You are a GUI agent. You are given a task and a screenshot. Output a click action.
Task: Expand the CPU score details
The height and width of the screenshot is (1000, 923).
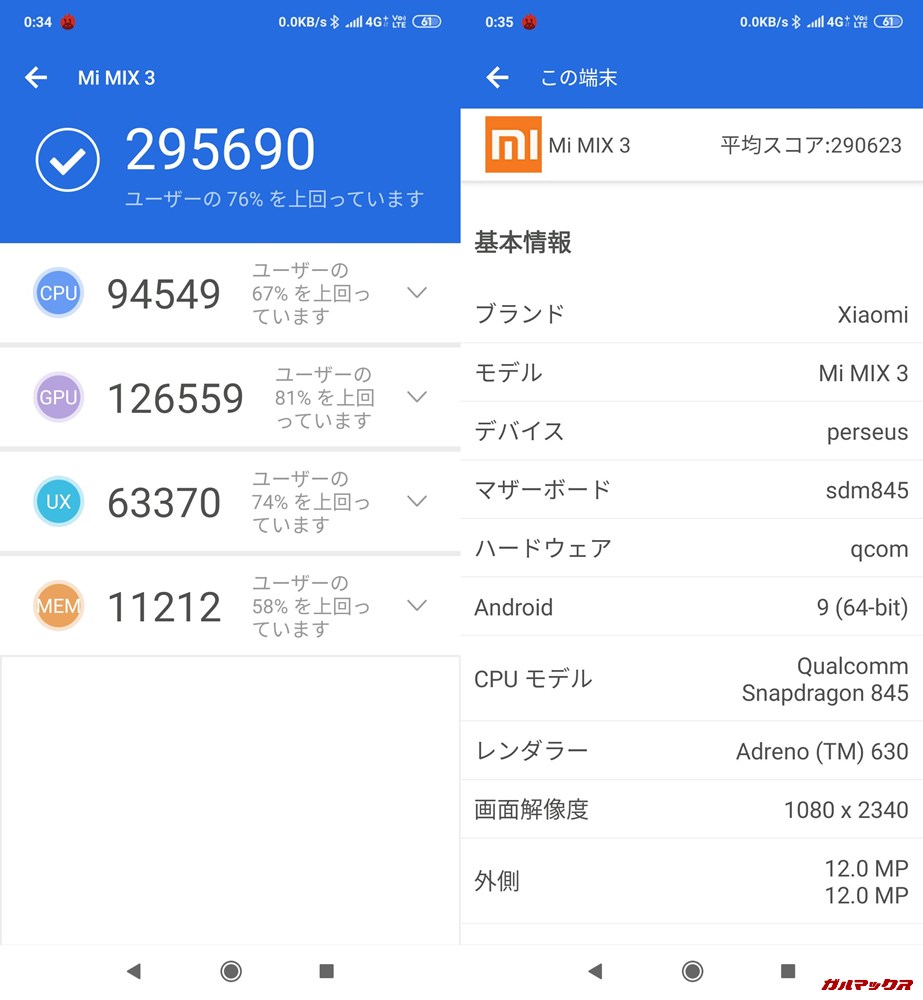[x=417, y=292]
